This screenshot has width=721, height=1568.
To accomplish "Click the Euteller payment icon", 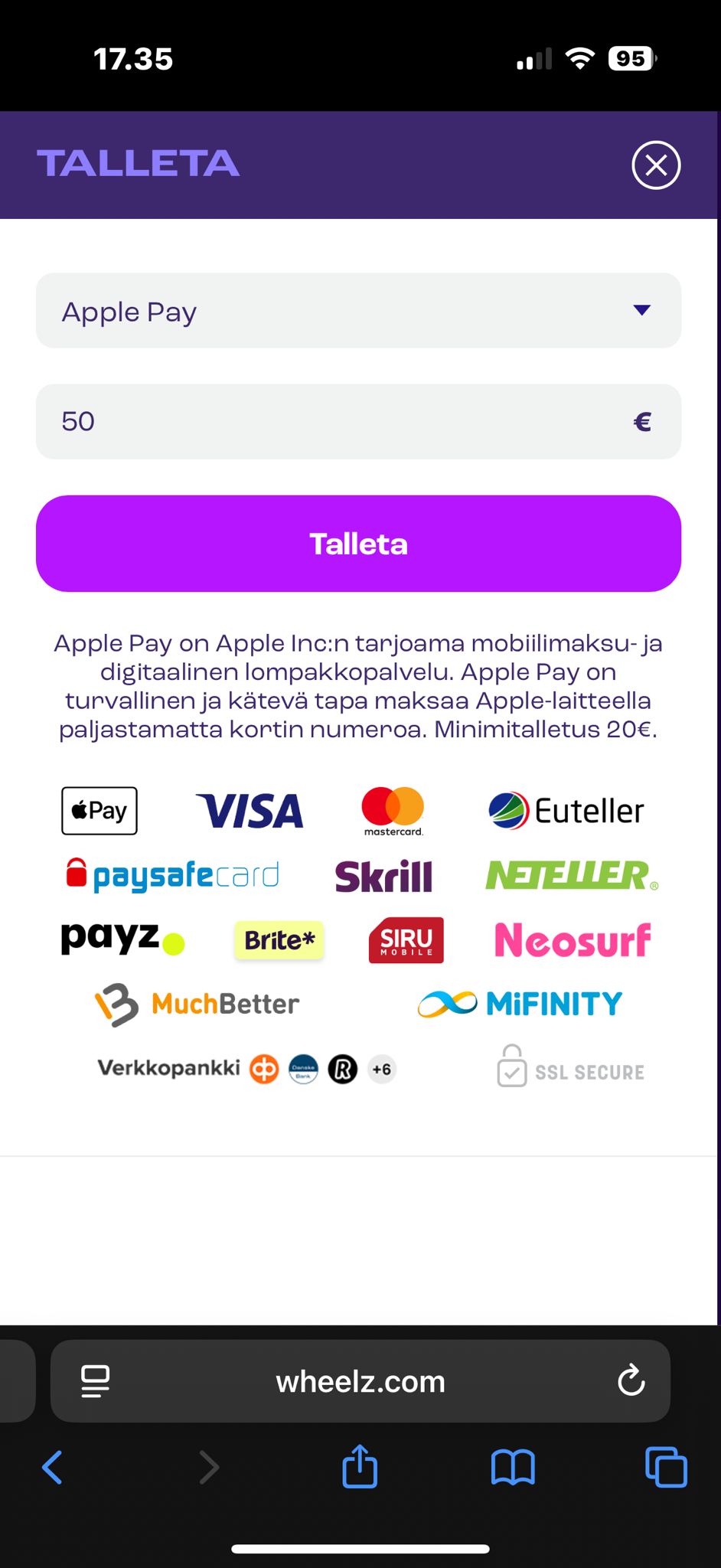I will click(x=566, y=810).
